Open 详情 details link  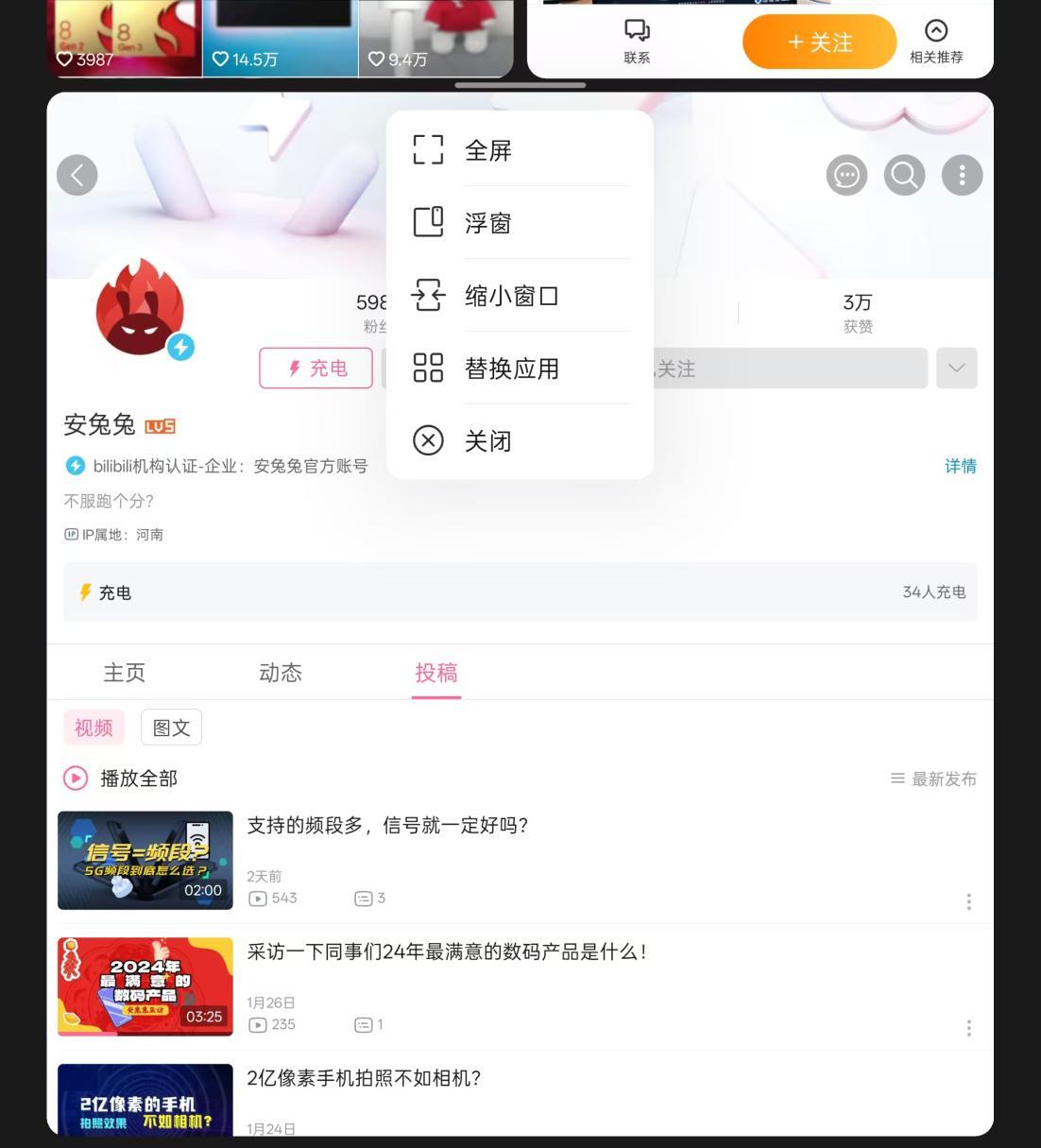tap(960, 466)
